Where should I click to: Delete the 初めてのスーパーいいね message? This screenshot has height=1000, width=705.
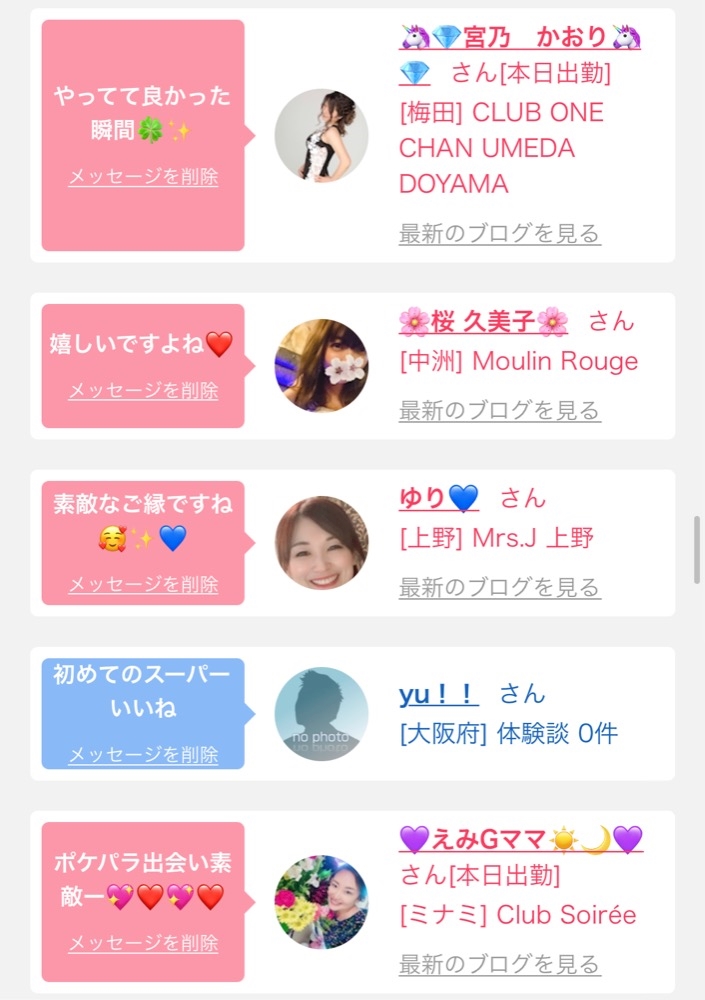coord(144,754)
